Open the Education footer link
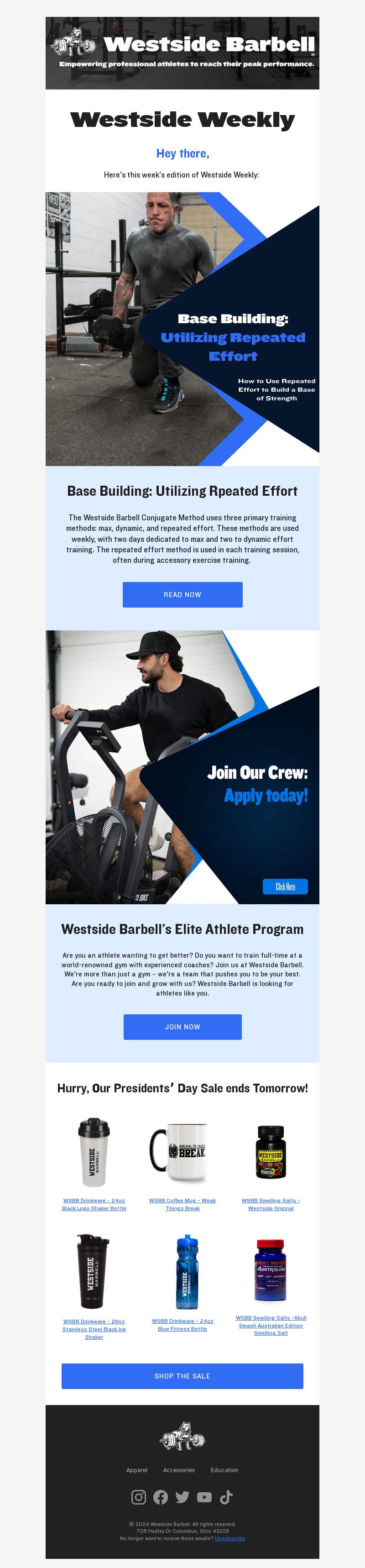 point(224,1469)
